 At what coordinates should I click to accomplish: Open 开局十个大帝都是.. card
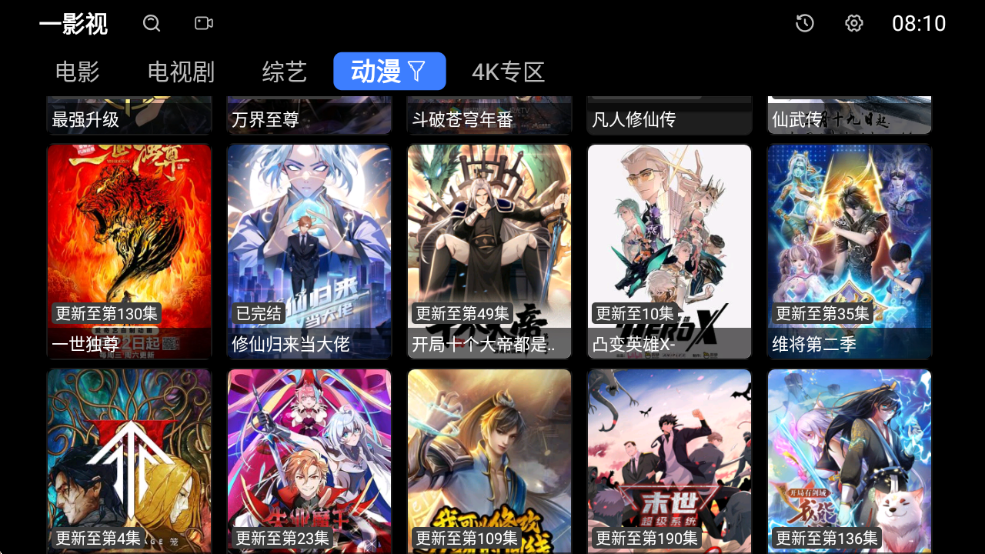tap(489, 250)
